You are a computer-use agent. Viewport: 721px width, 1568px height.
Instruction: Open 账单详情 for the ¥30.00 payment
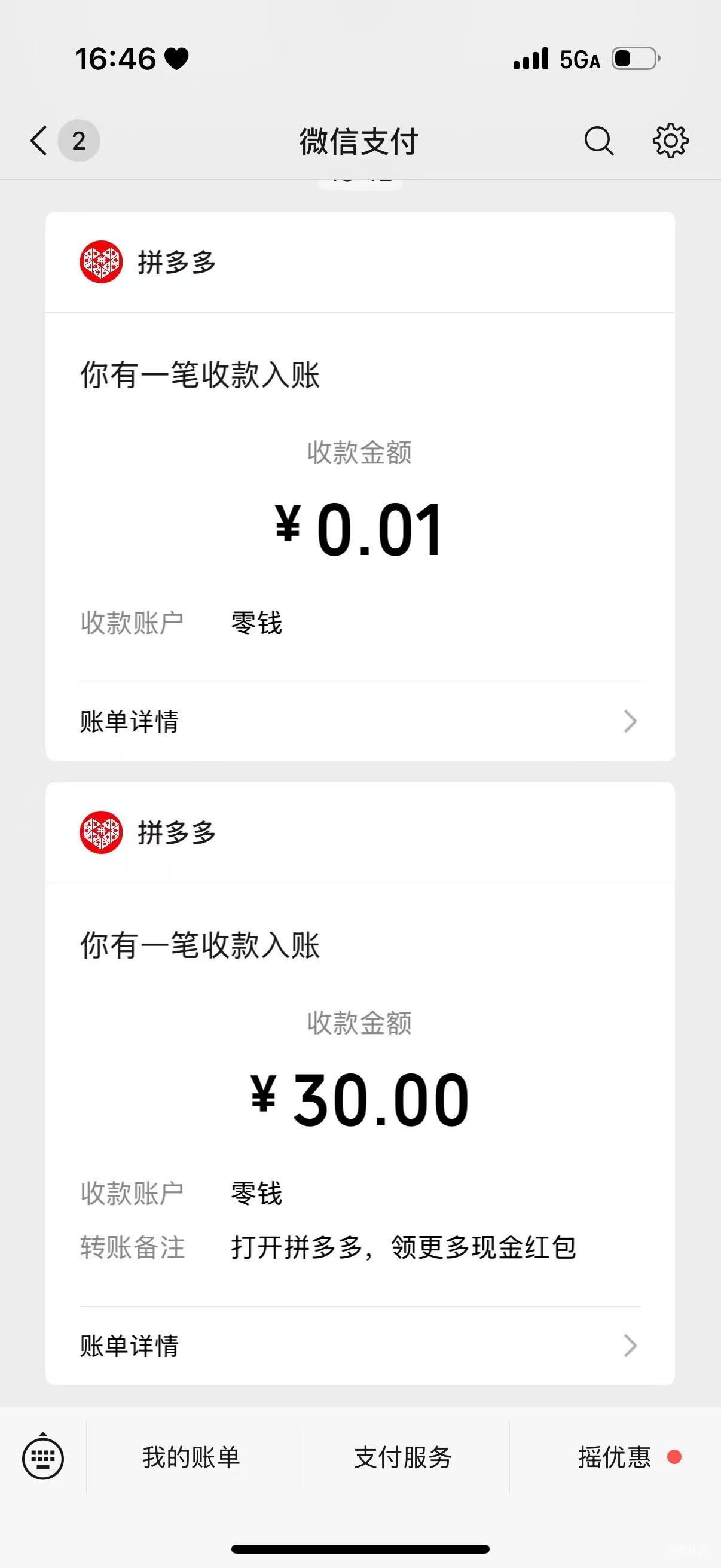point(359,1346)
